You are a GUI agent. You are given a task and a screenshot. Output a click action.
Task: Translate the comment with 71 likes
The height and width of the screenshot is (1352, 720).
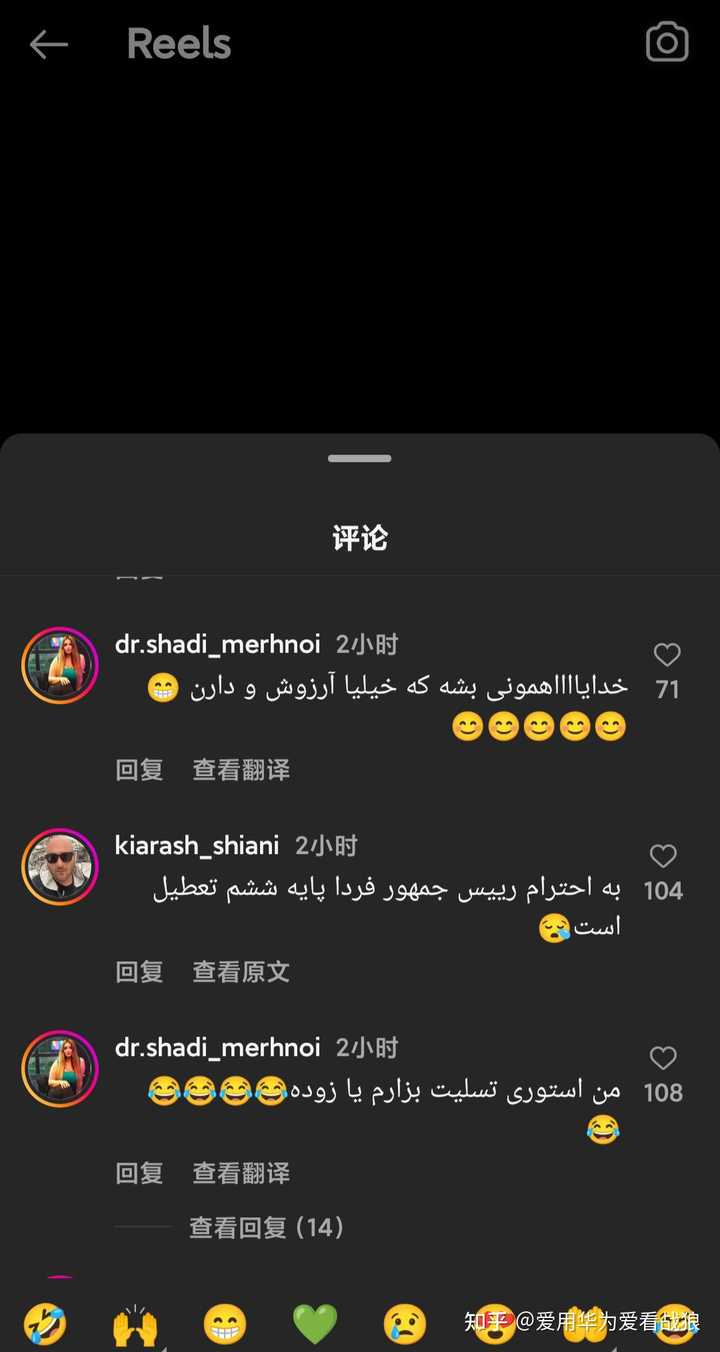(x=241, y=770)
